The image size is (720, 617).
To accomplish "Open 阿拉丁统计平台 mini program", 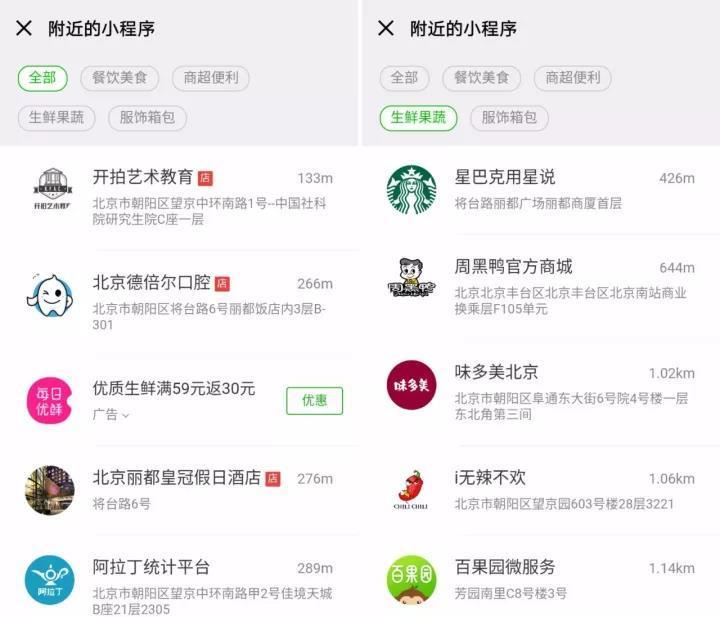I will [x=151, y=567].
